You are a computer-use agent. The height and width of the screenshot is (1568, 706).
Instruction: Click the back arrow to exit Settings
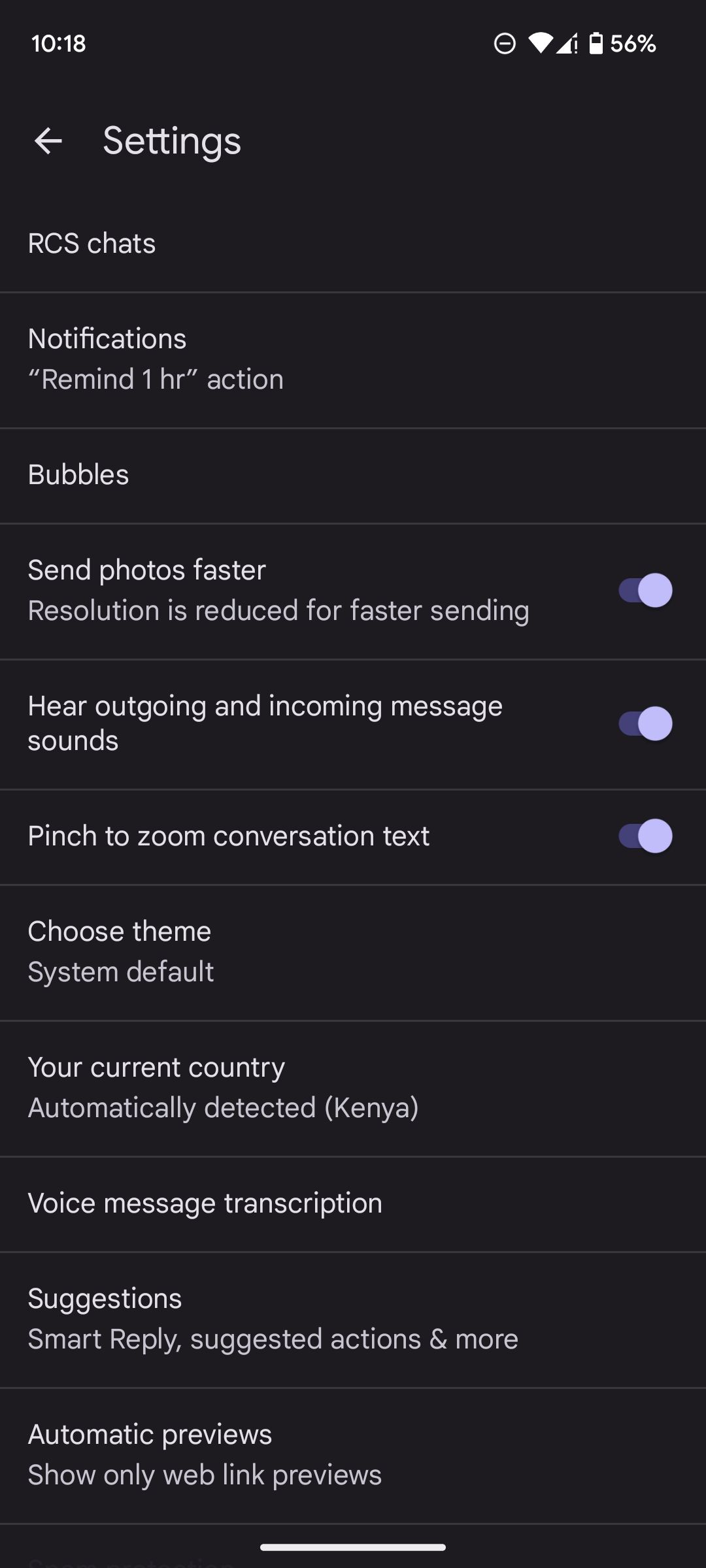click(49, 140)
